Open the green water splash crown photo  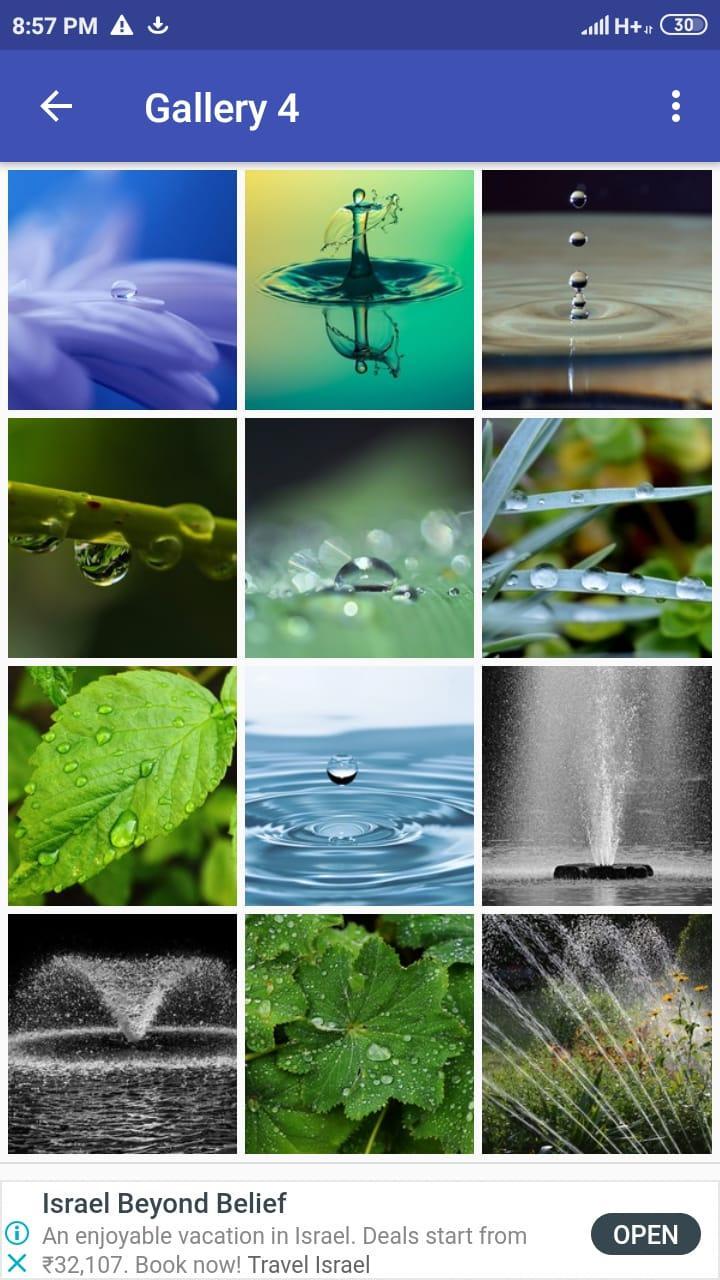click(x=359, y=289)
